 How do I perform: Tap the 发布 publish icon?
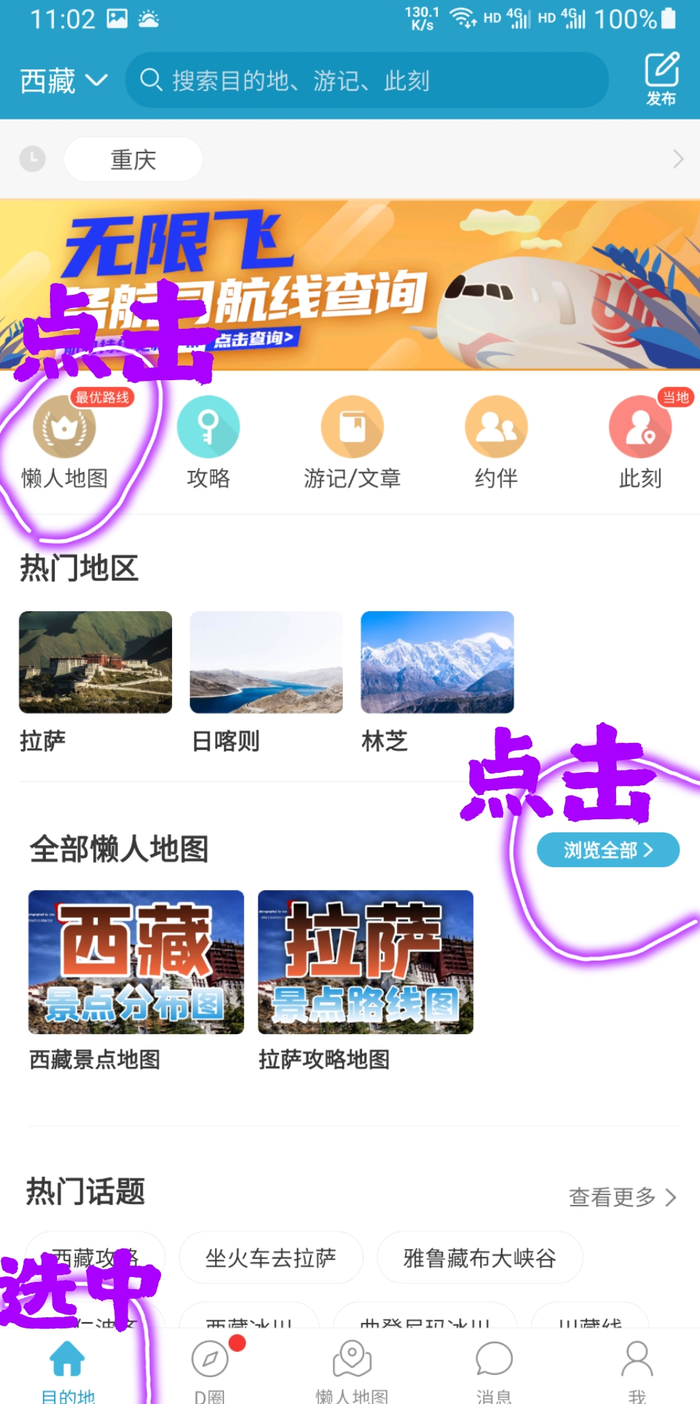click(x=661, y=79)
